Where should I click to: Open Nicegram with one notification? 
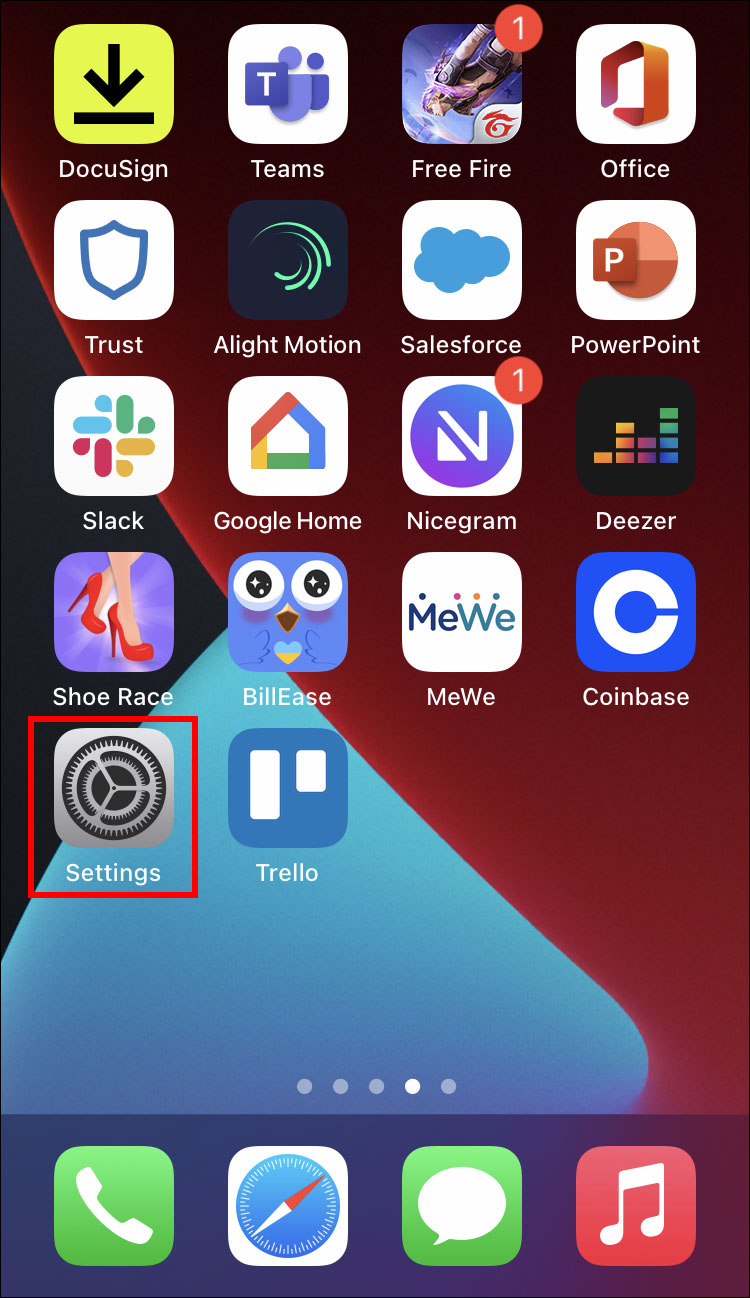[x=461, y=436]
